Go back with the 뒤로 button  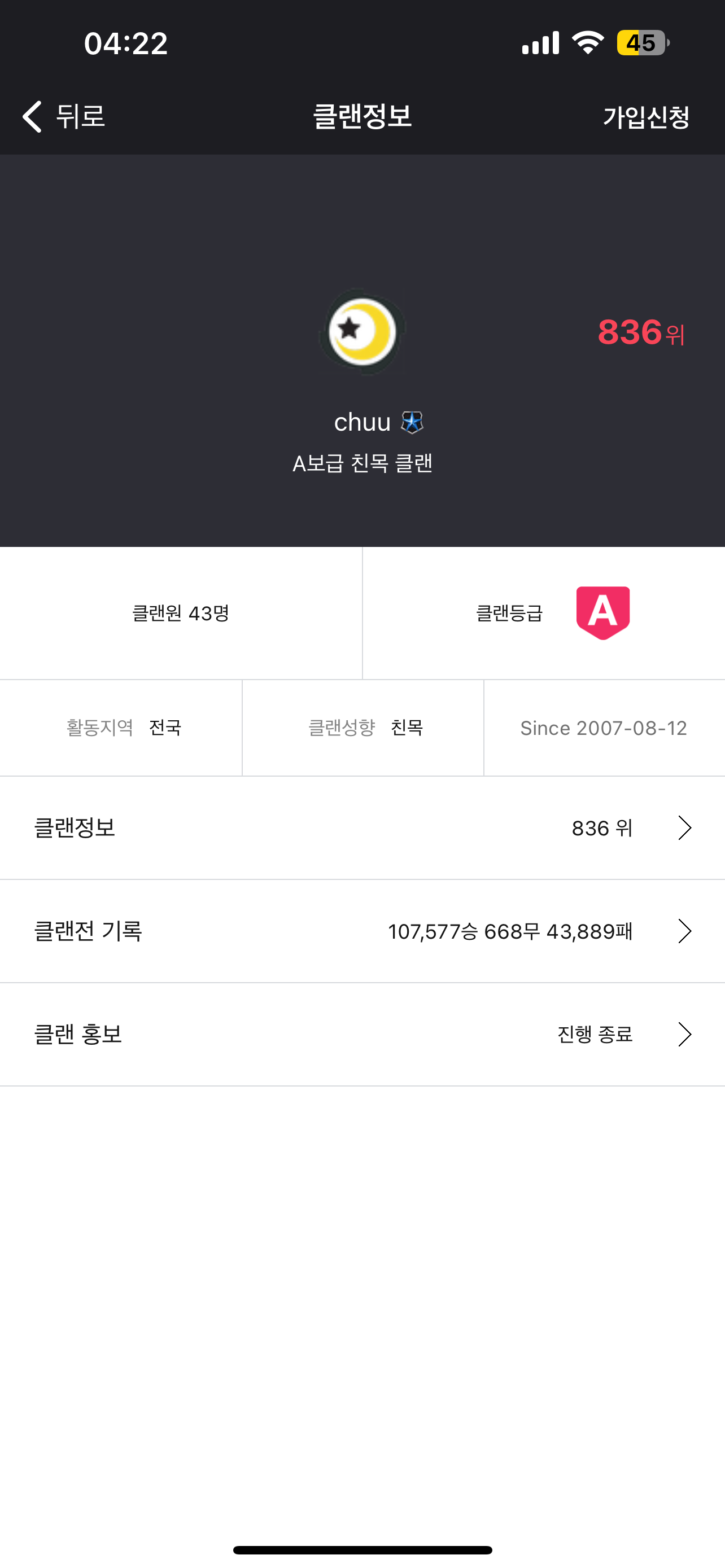64,116
